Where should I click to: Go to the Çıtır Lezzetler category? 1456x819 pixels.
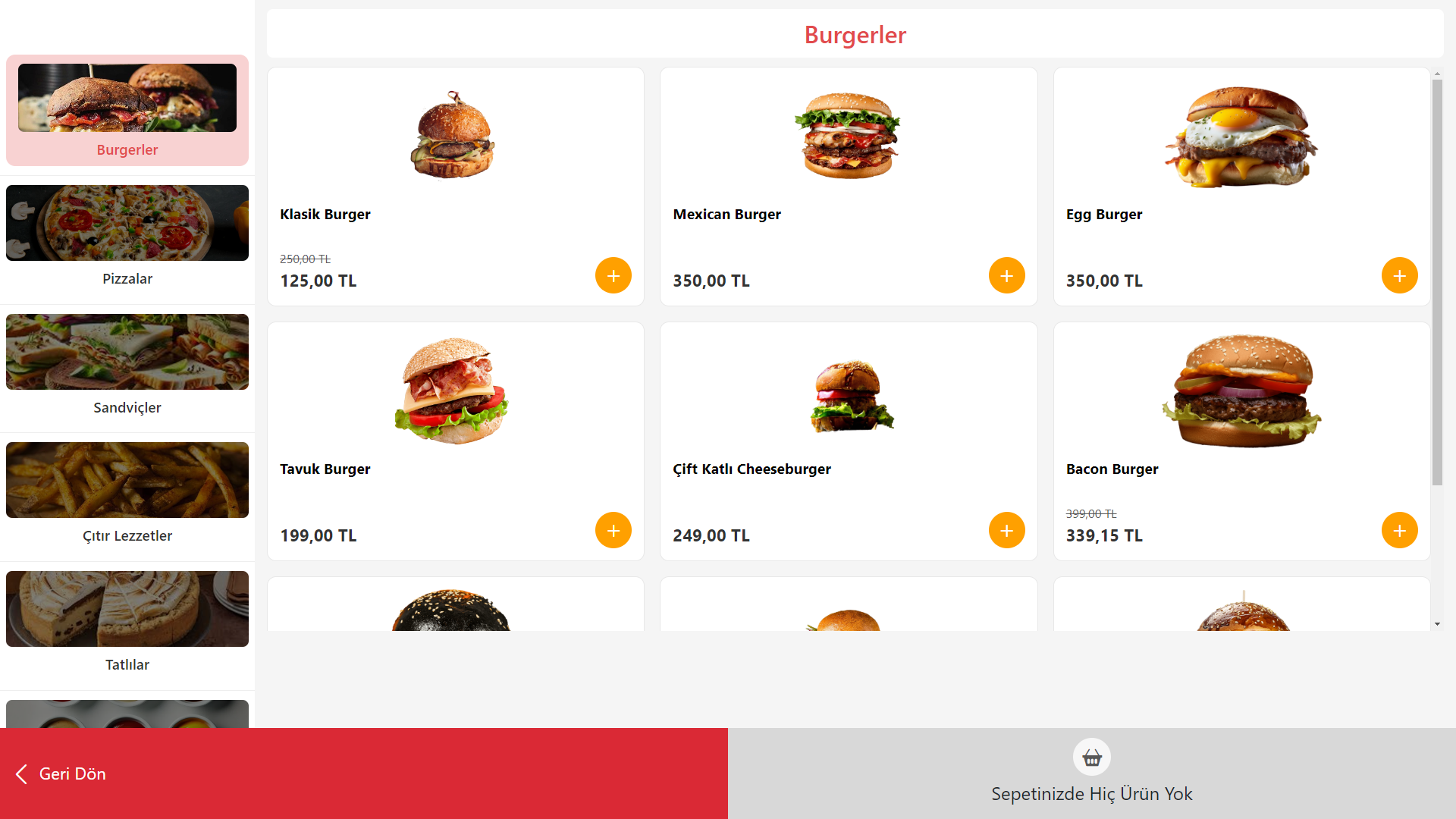click(127, 494)
